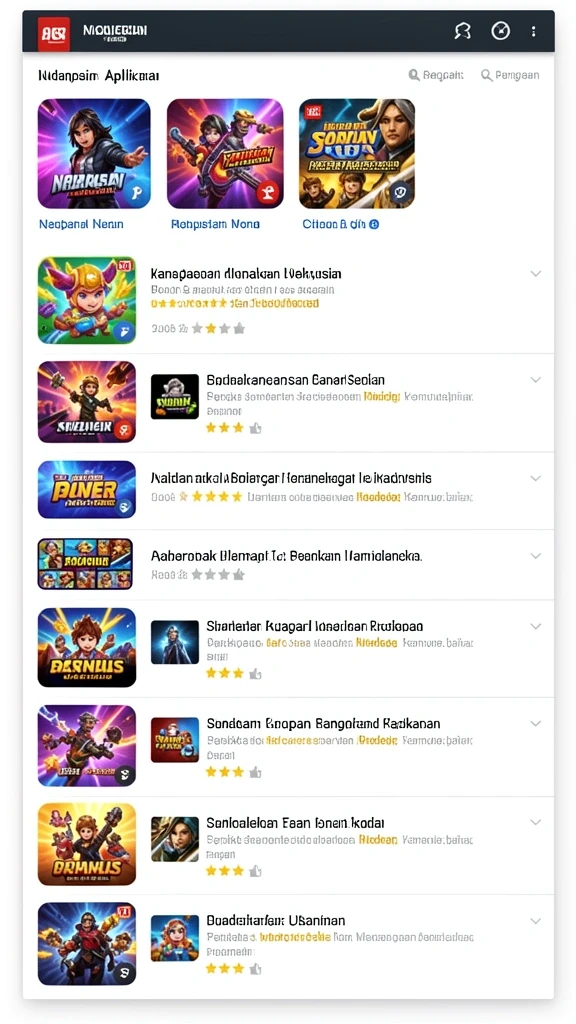The width and height of the screenshot is (576, 1024).
Task: Open the Bodeakaneansan Ganar Seolan entry
Action: point(288,402)
